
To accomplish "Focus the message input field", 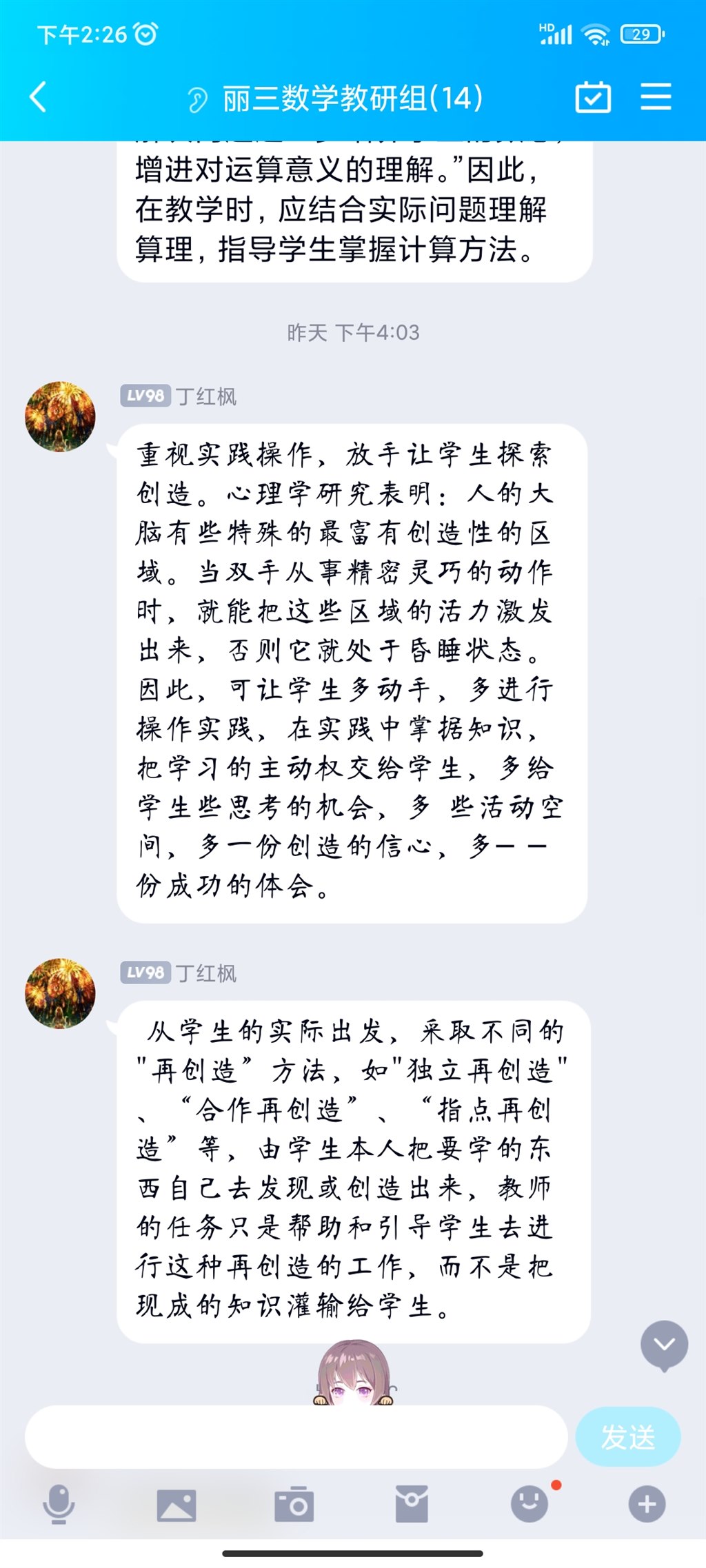I will [x=296, y=1437].
